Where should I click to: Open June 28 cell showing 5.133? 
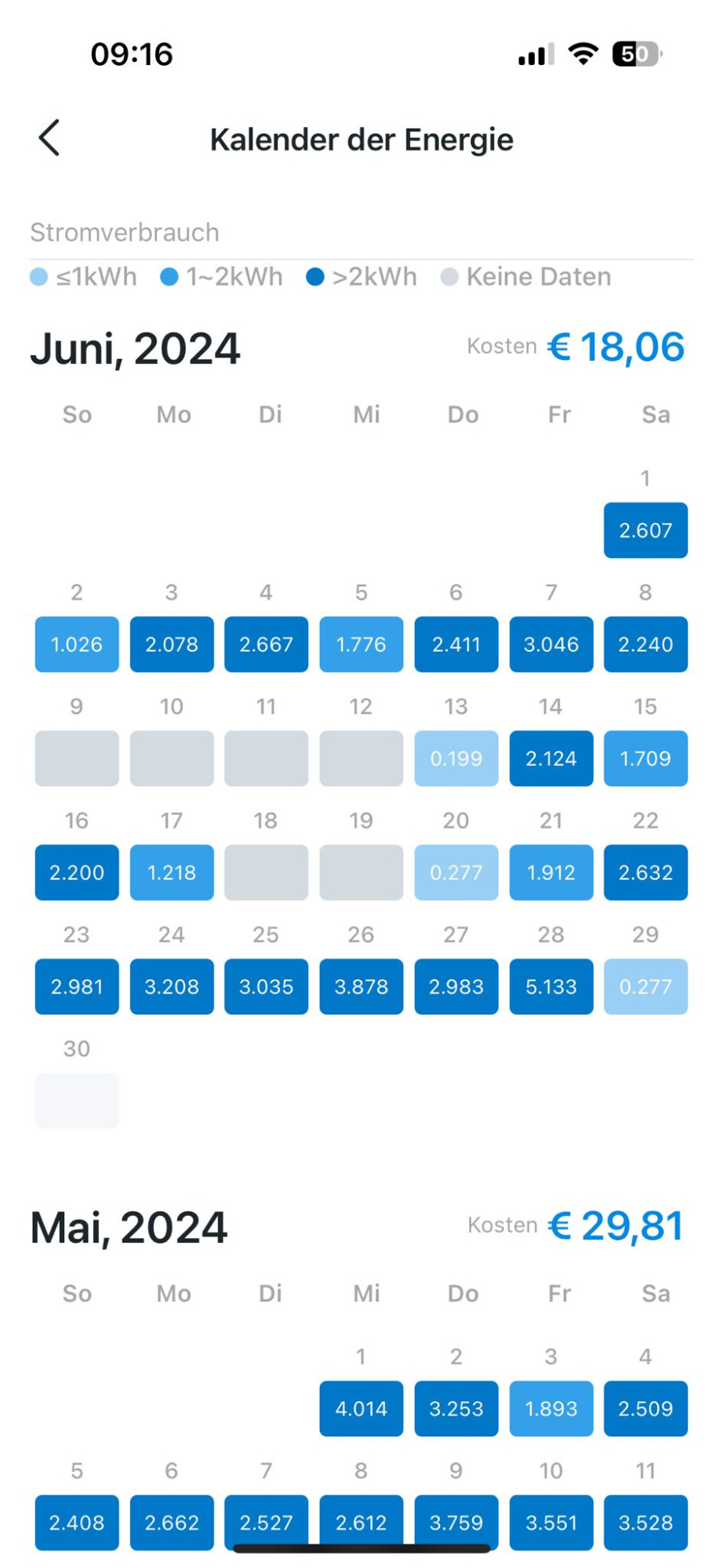click(551, 986)
